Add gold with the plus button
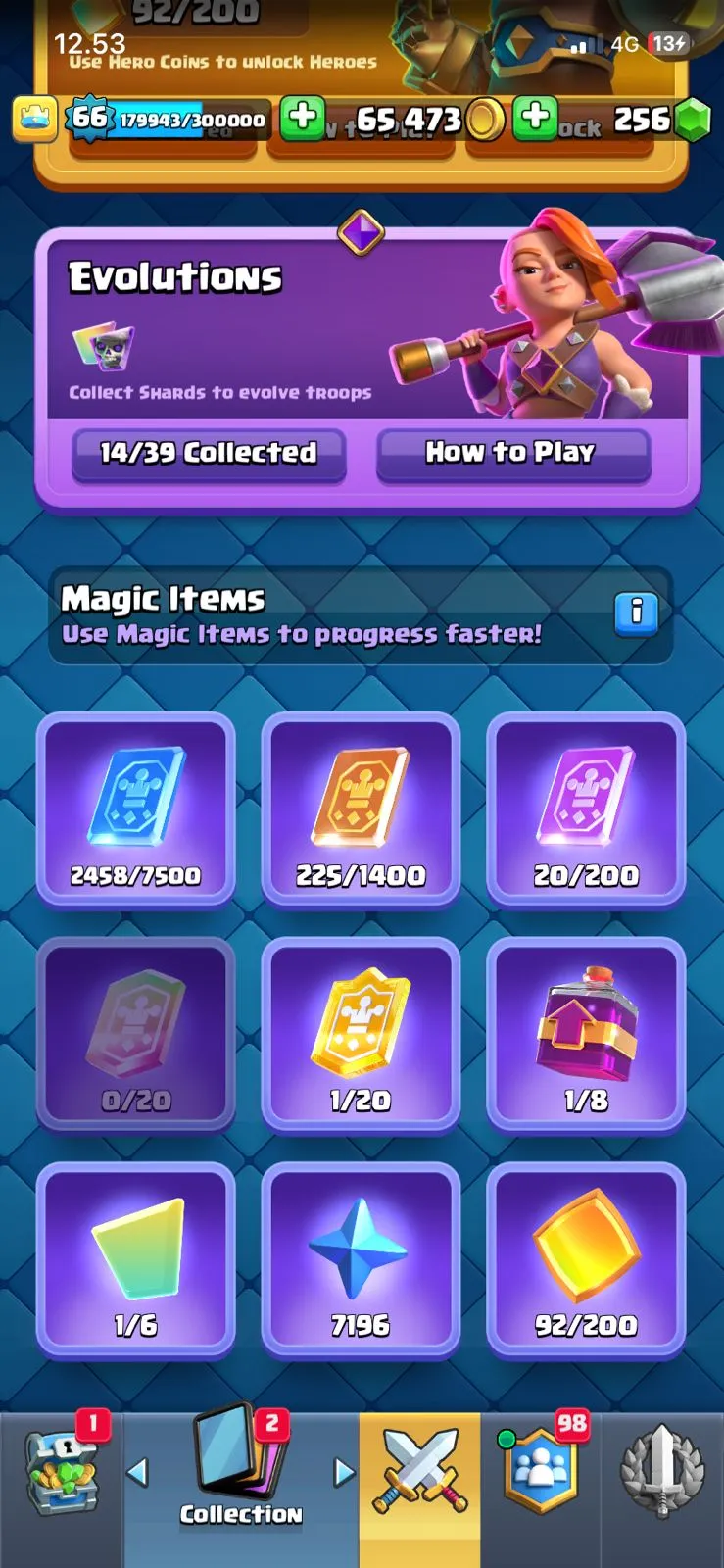 (303, 118)
